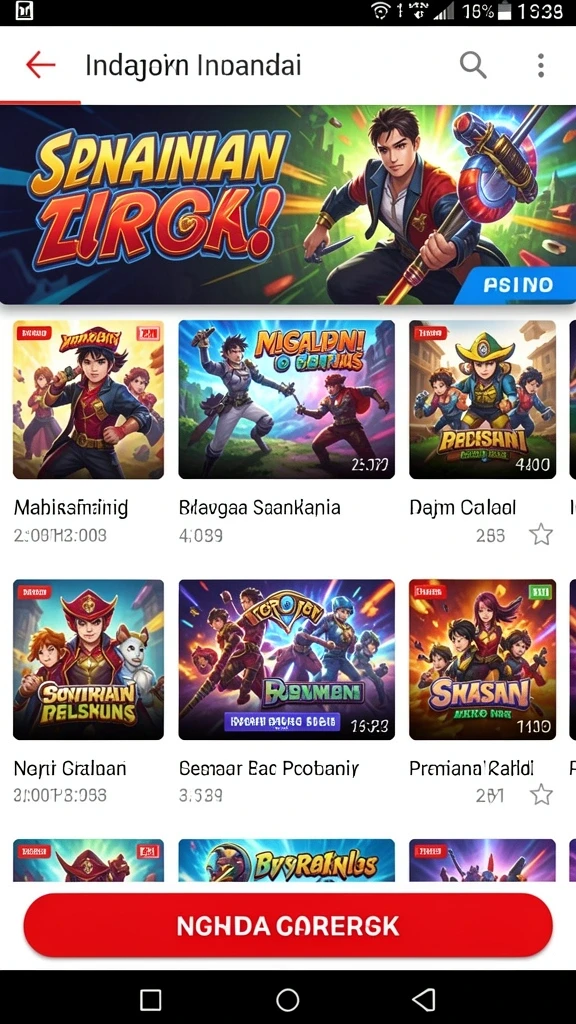
Task: Open the Spnainian Zirgk top banner
Action: click(288, 204)
